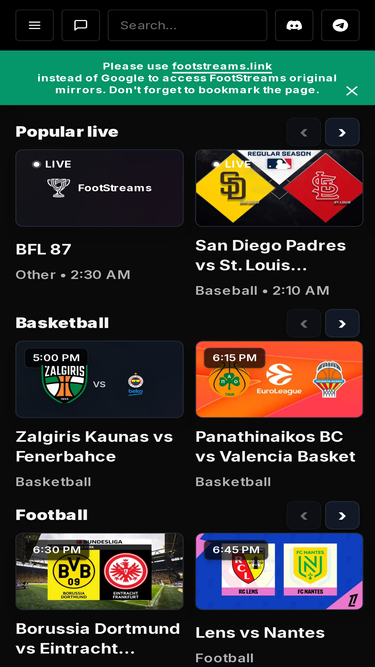Open the Lens vs Nantes match

coord(279,571)
